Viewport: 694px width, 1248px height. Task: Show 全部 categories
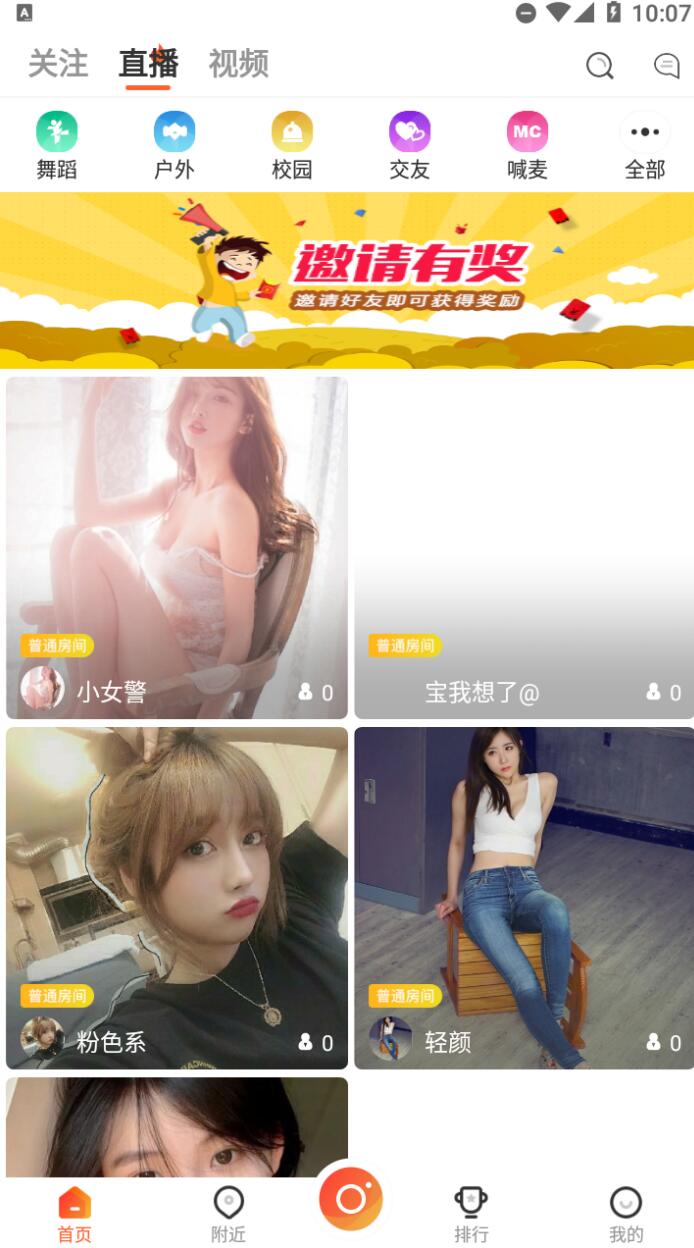[x=645, y=146]
